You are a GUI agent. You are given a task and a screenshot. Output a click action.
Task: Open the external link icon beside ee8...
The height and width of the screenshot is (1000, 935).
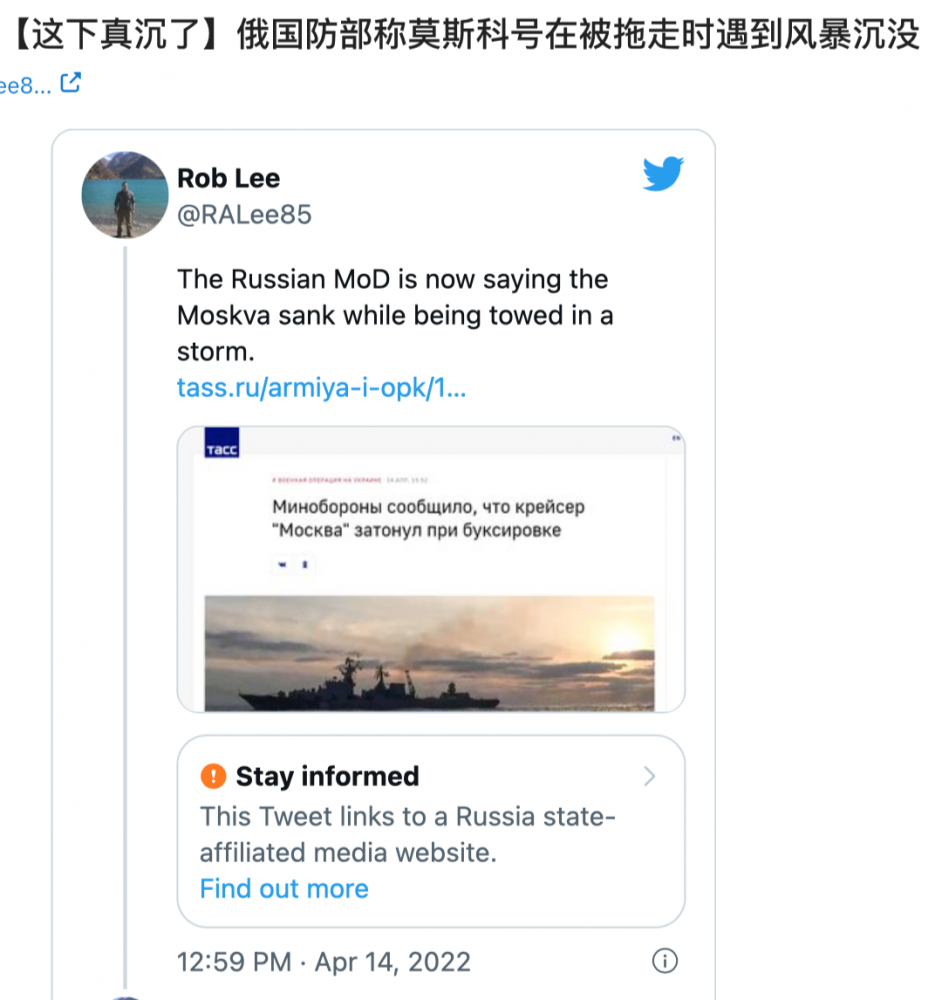click(x=71, y=85)
